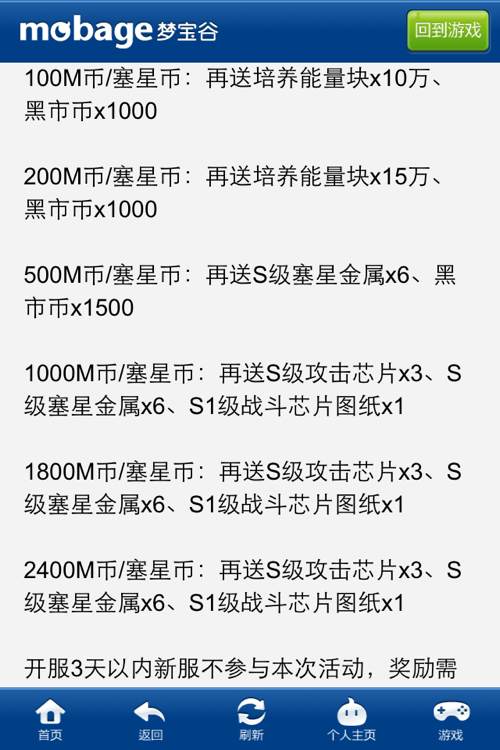Open 个人主页 profile page

click(x=351, y=720)
